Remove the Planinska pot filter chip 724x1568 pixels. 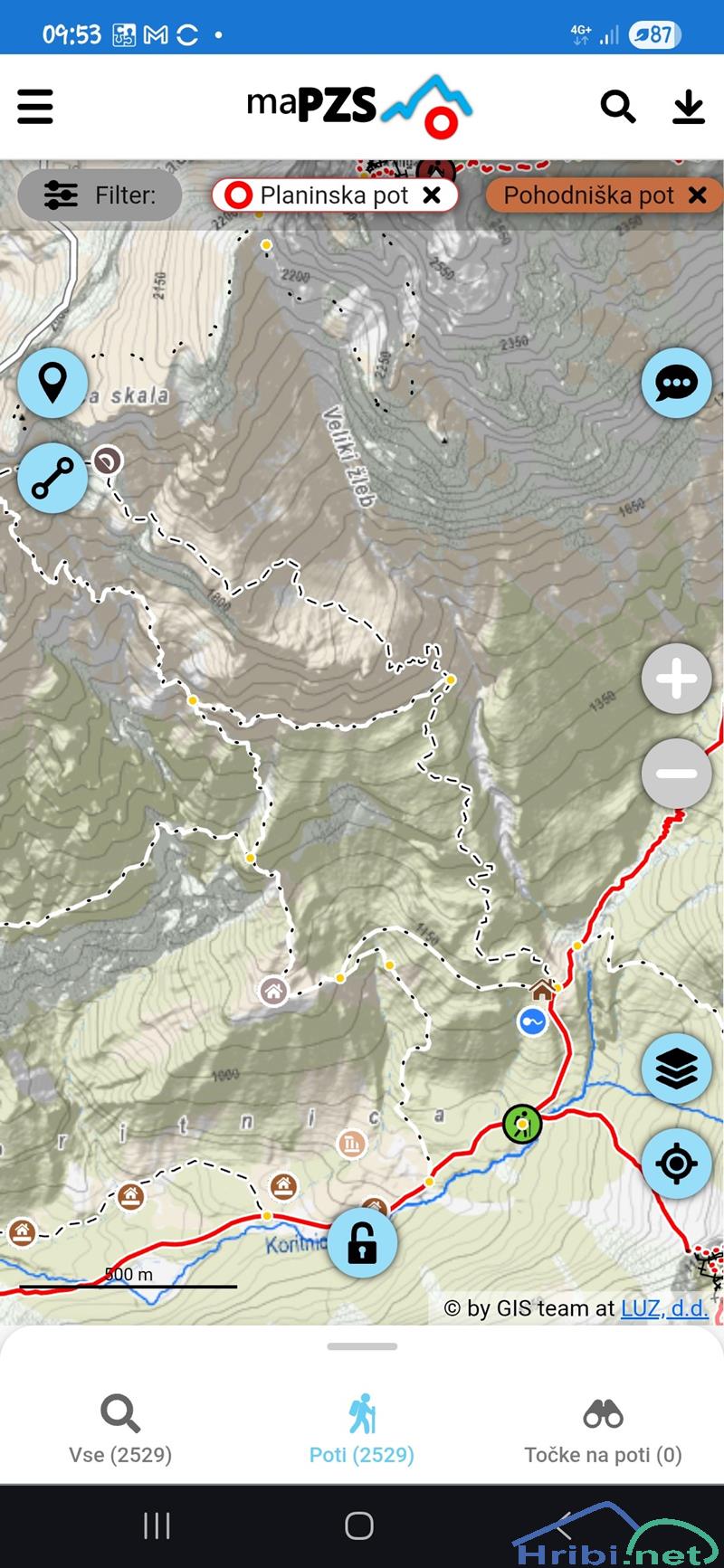433,195
